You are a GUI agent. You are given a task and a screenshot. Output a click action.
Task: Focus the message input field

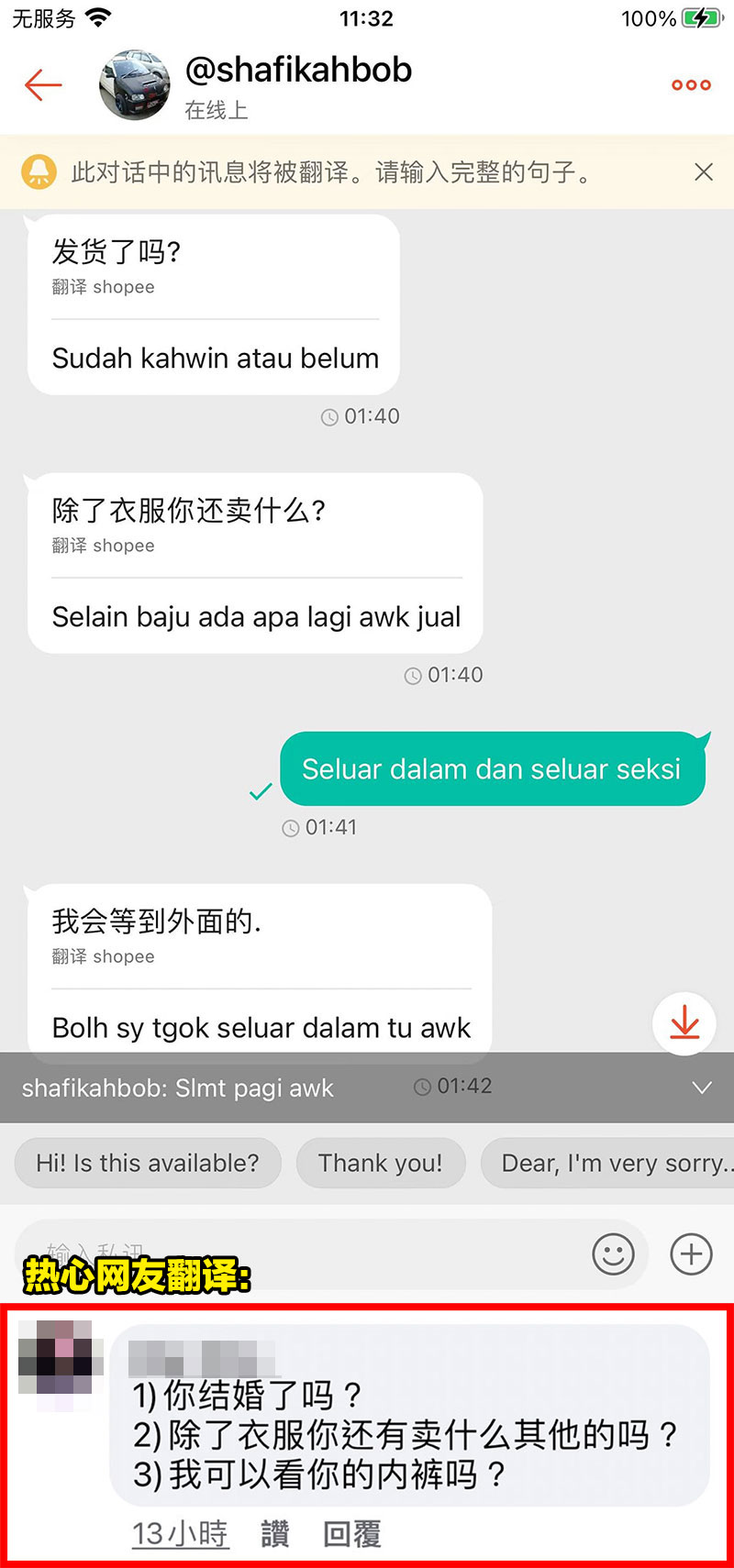pyautogui.click(x=303, y=1252)
